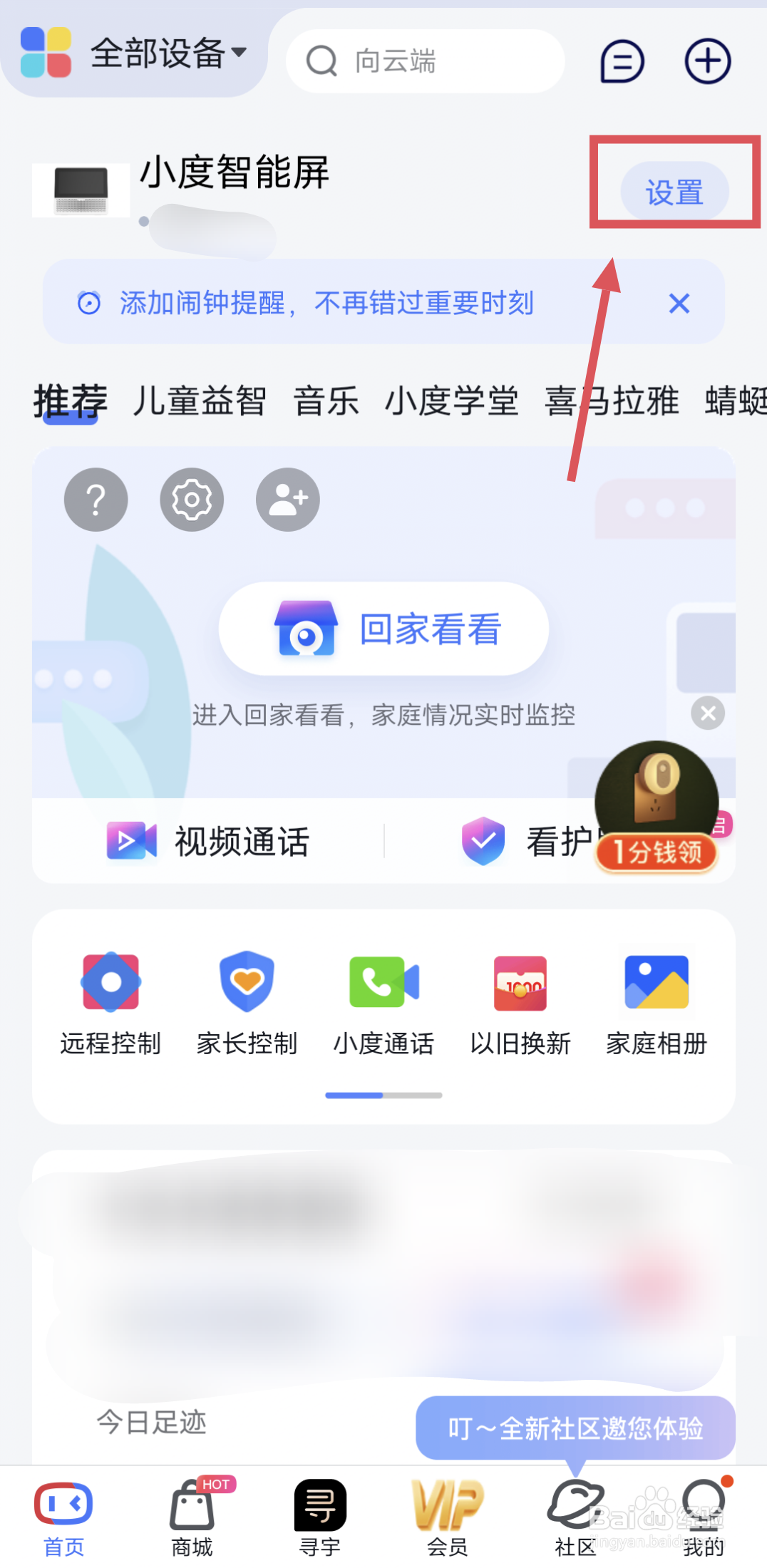This screenshot has width=767, height=1568.
Task: Close the 回家看看 promotion card
Action: 706,713
